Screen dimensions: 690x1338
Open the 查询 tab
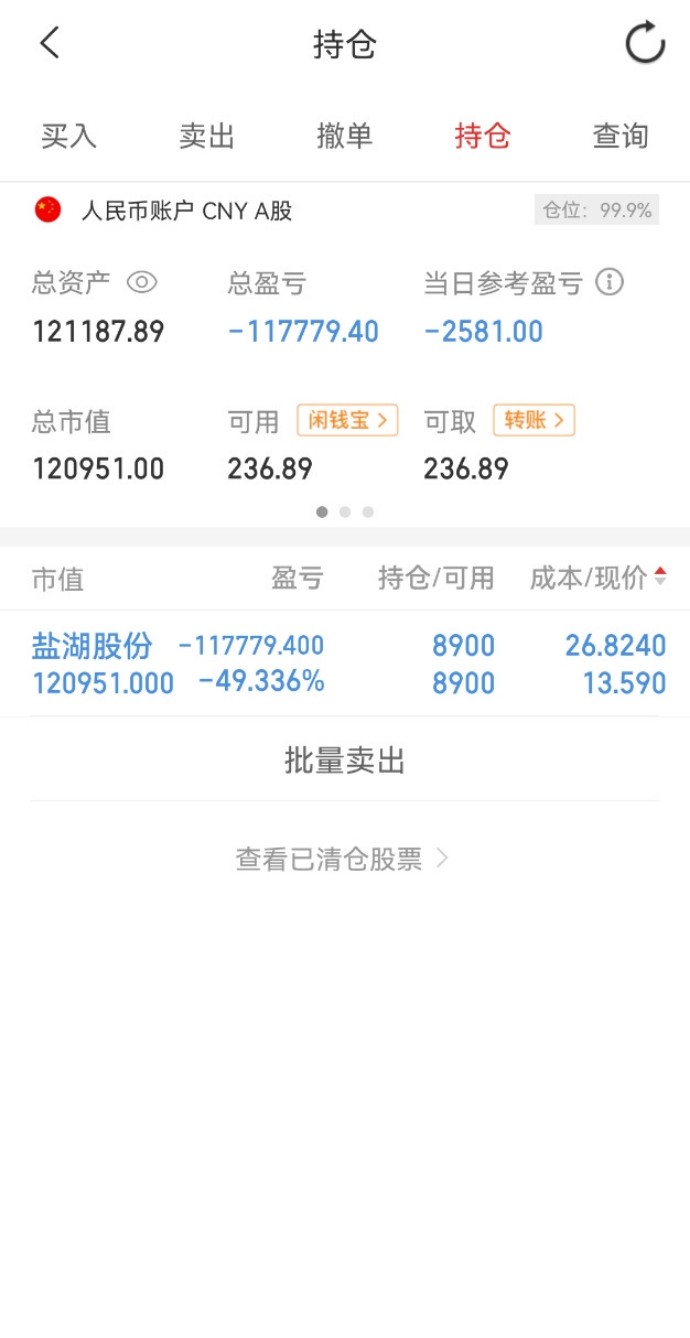click(621, 136)
